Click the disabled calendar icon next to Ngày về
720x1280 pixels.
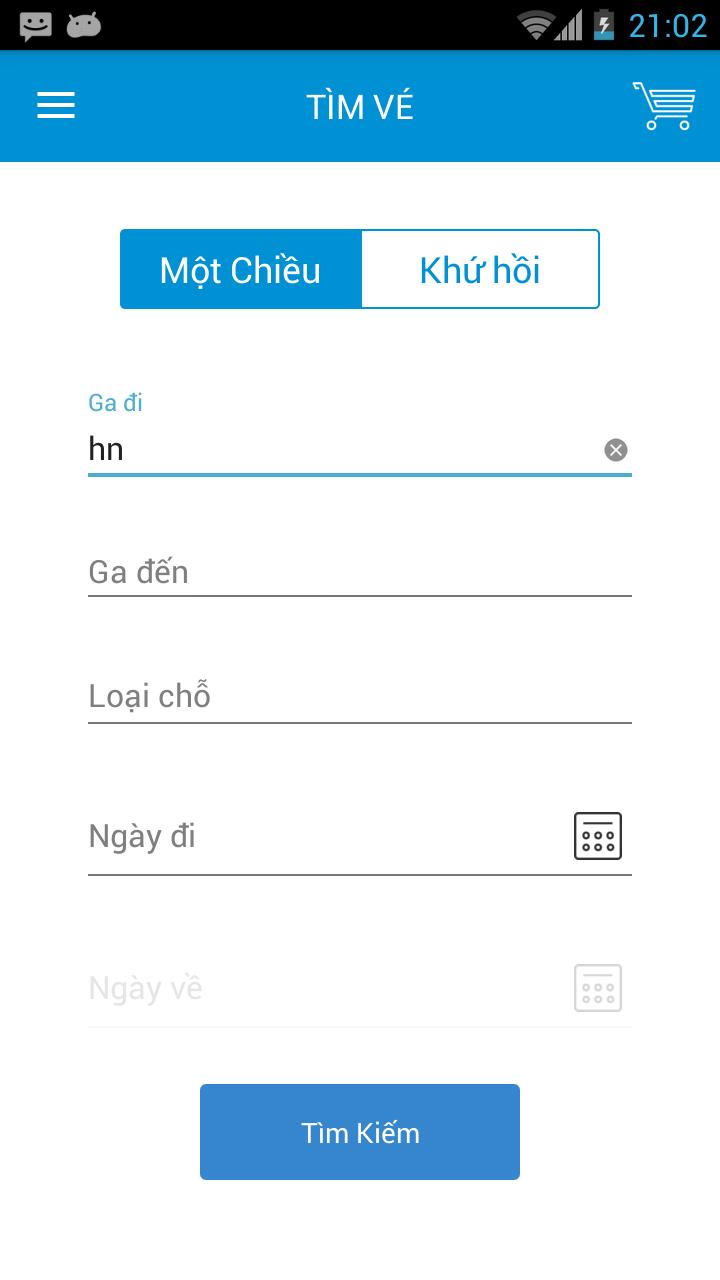(x=597, y=988)
